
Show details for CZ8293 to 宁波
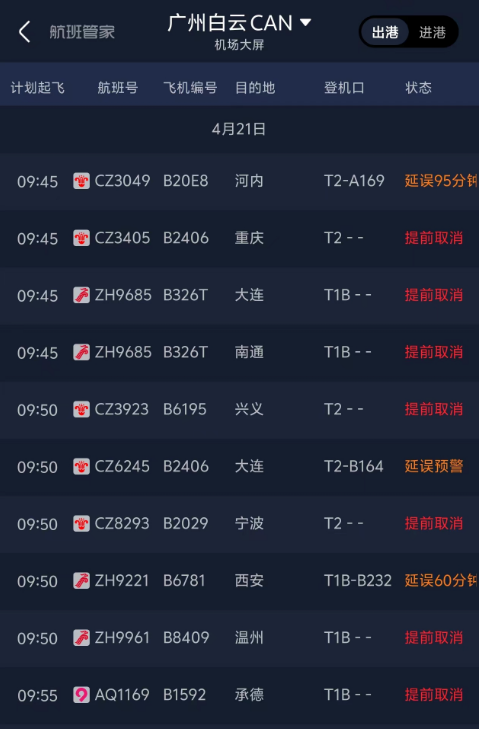click(x=240, y=524)
